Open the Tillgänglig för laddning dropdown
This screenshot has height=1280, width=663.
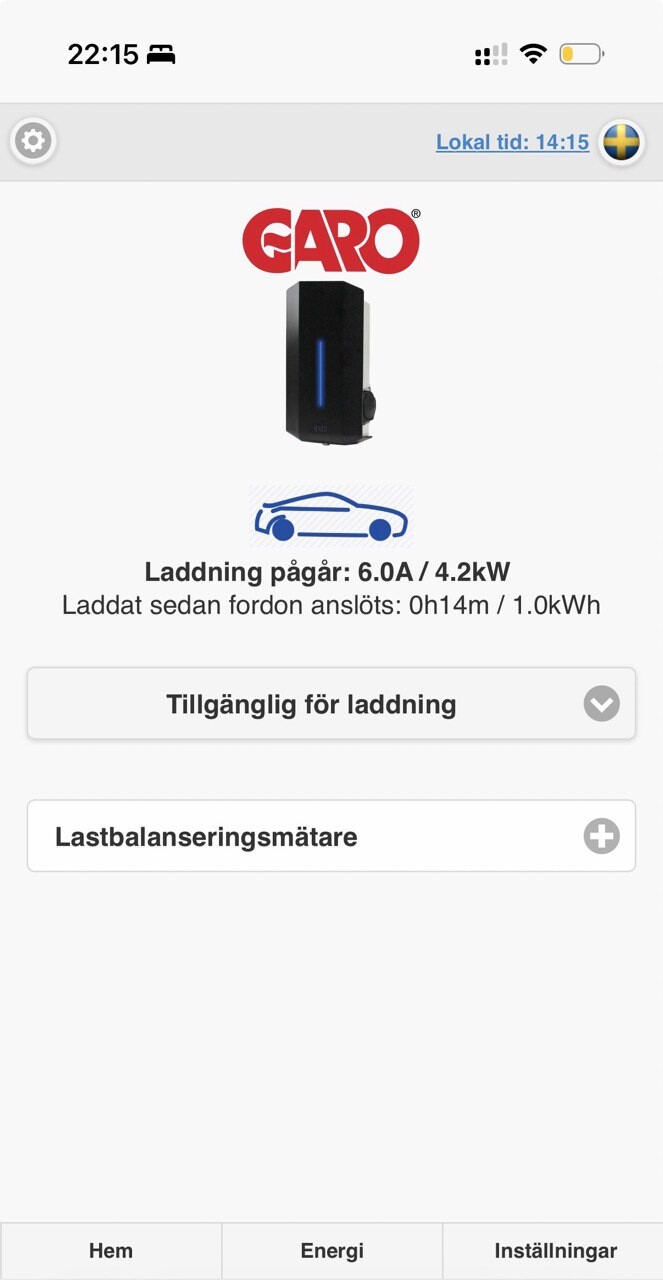[x=331, y=704]
